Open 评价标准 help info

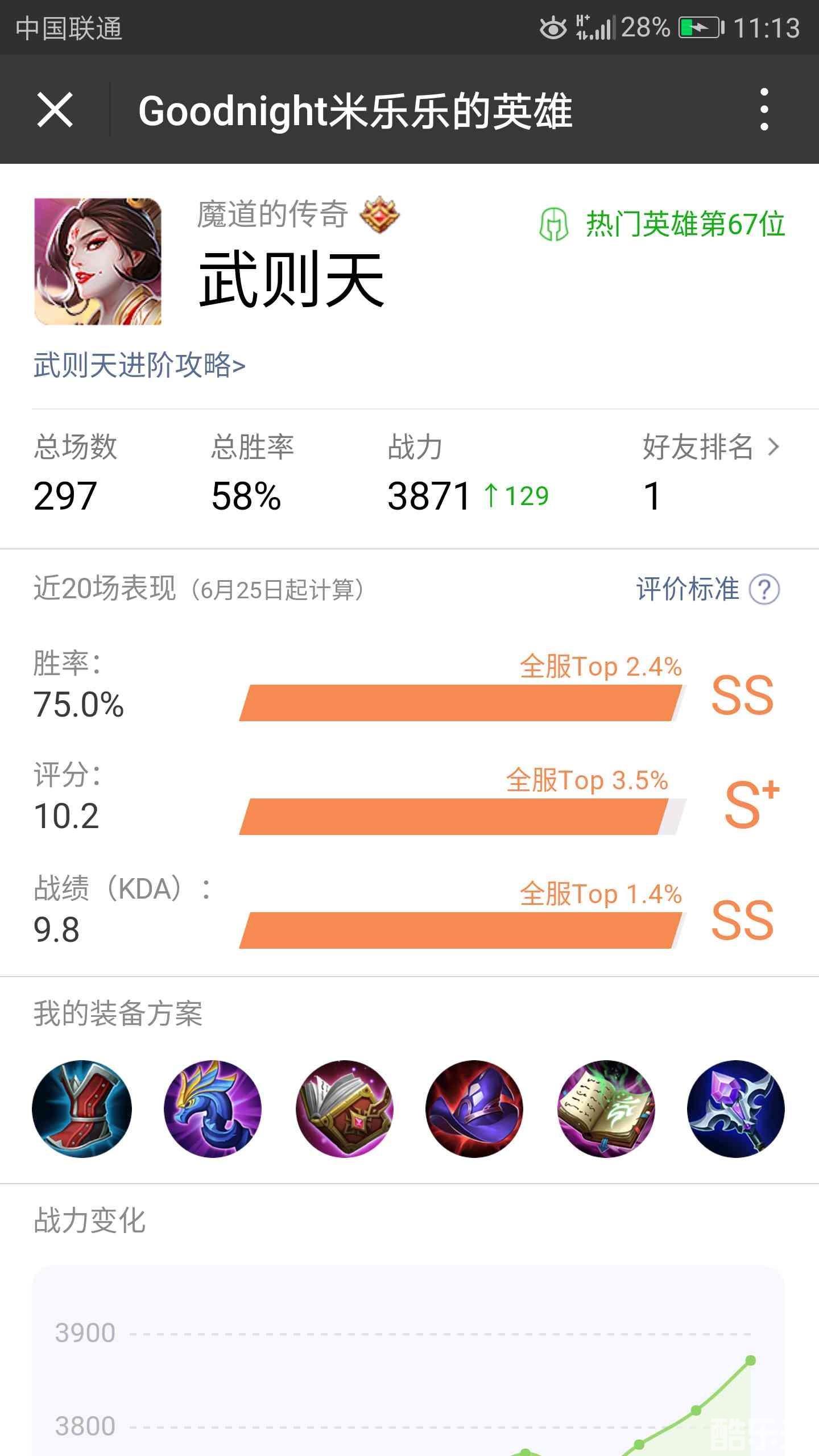[708, 589]
